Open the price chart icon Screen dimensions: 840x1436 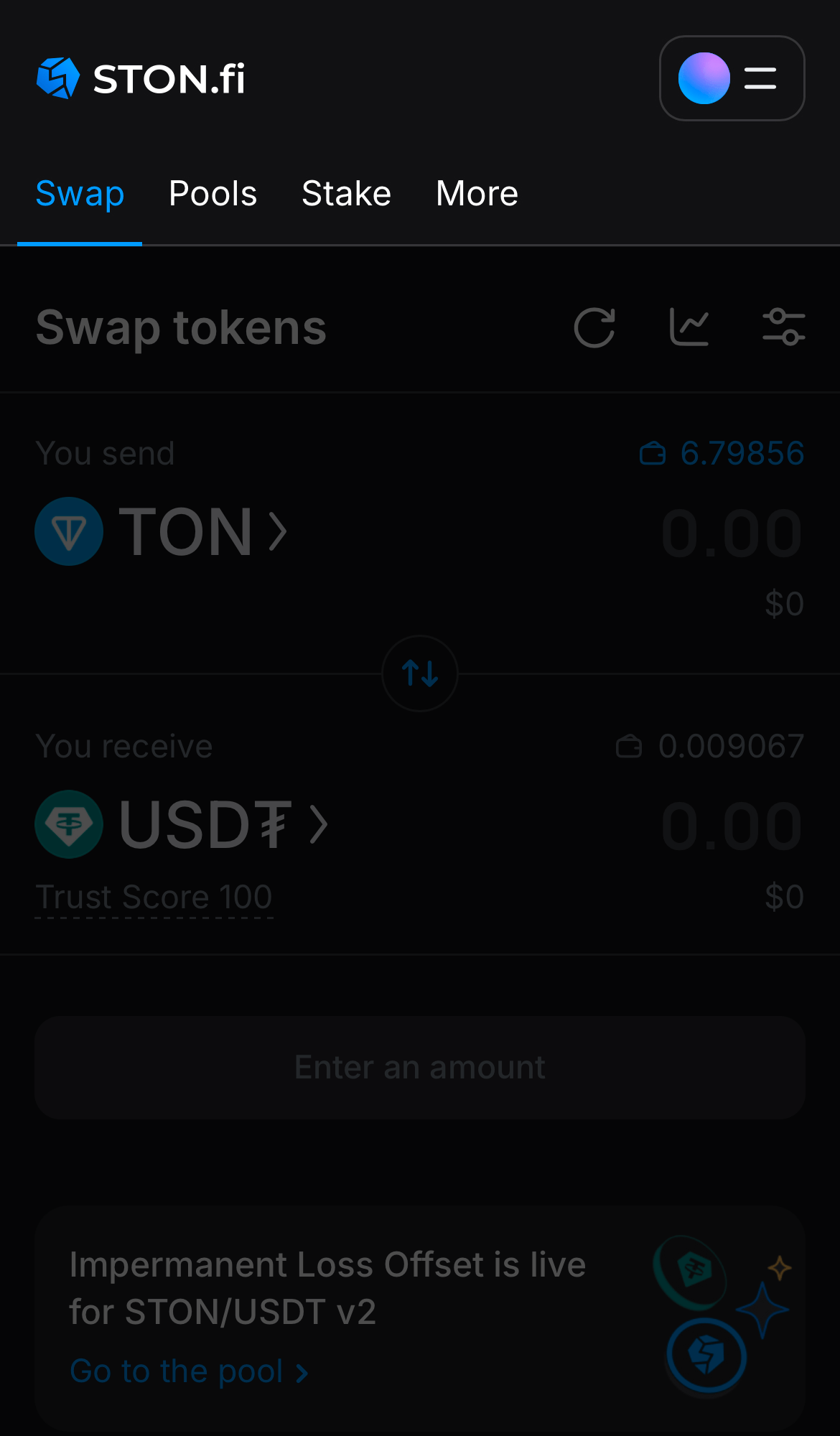pyautogui.click(x=689, y=326)
